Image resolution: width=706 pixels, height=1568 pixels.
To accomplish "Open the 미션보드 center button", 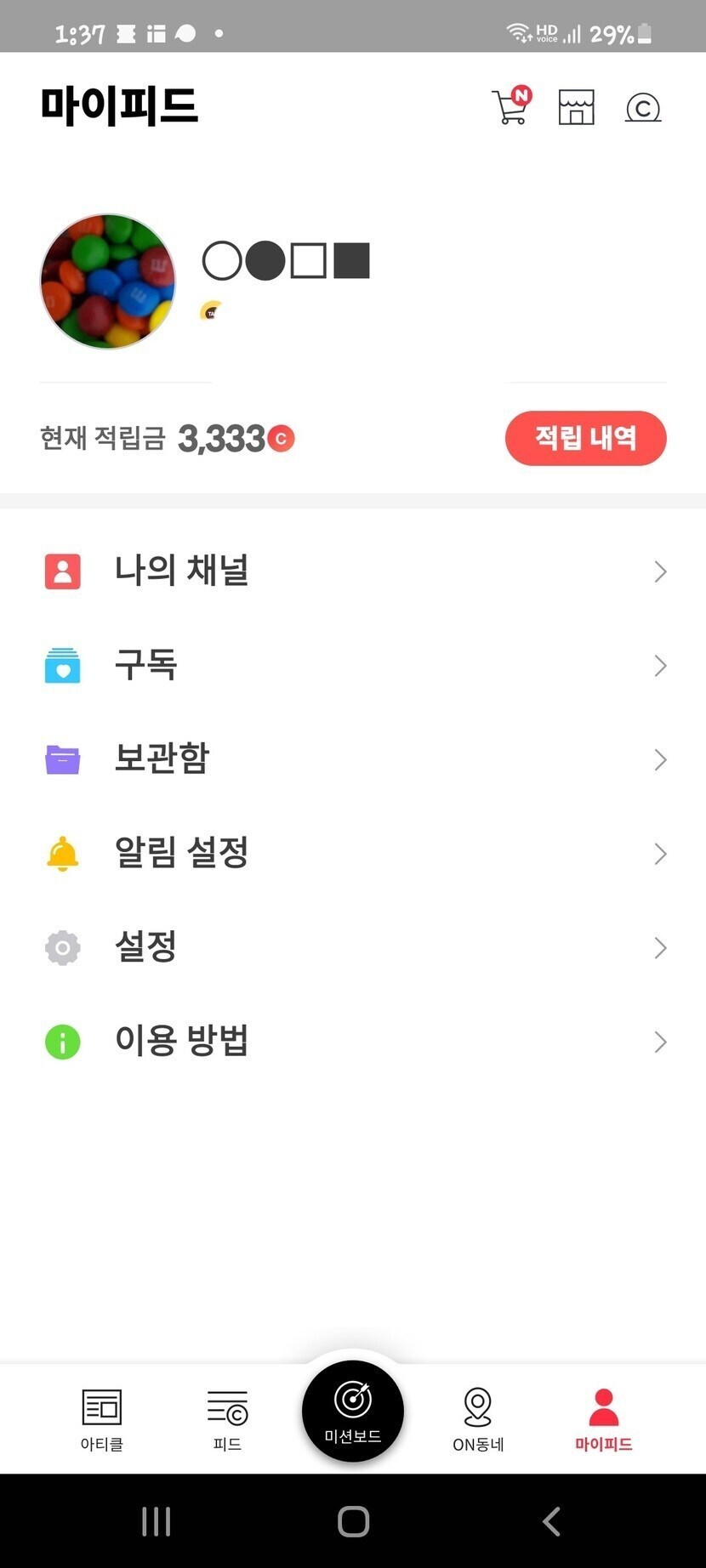I will click(x=353, y=1411).
